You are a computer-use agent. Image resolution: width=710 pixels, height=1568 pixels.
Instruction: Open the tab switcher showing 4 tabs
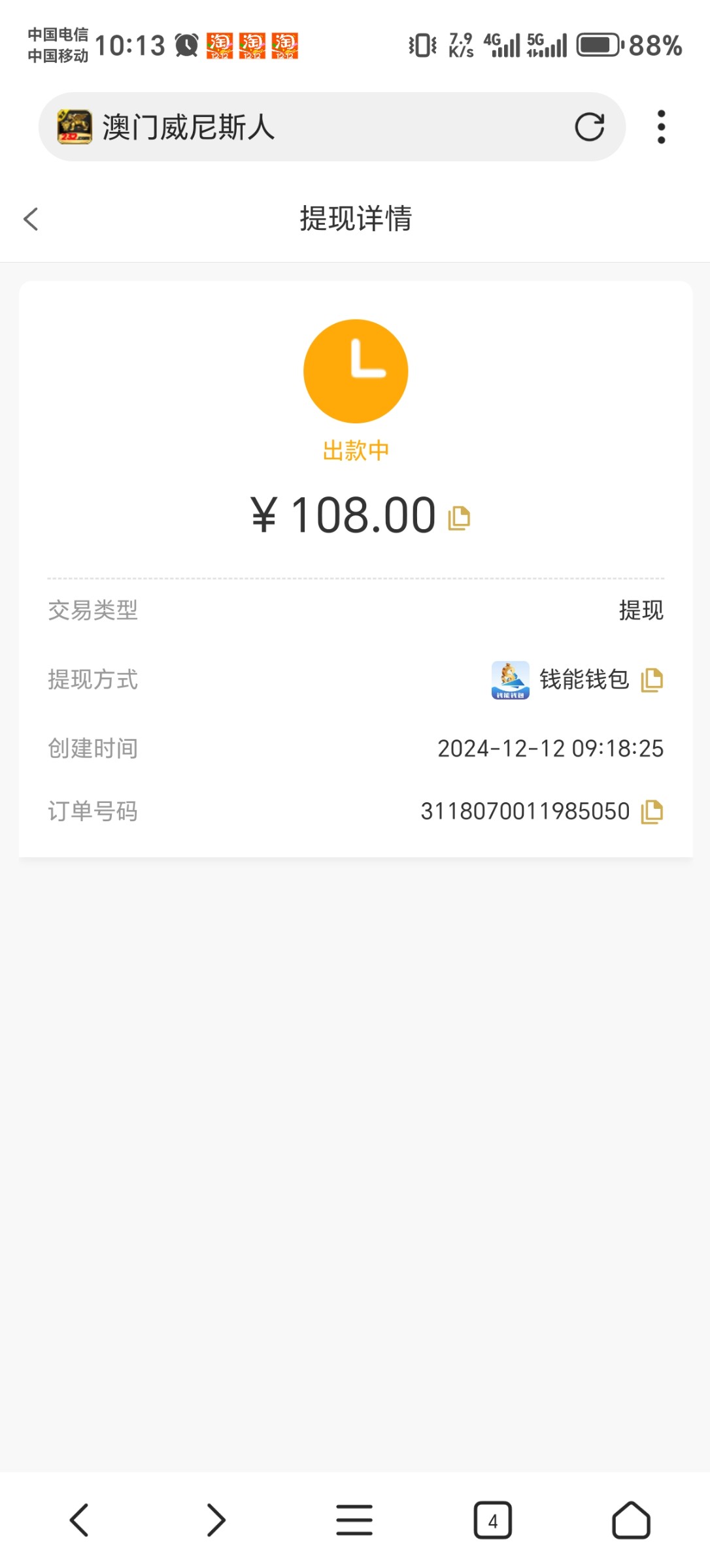pyautogui.click(x=492, y=1520)
